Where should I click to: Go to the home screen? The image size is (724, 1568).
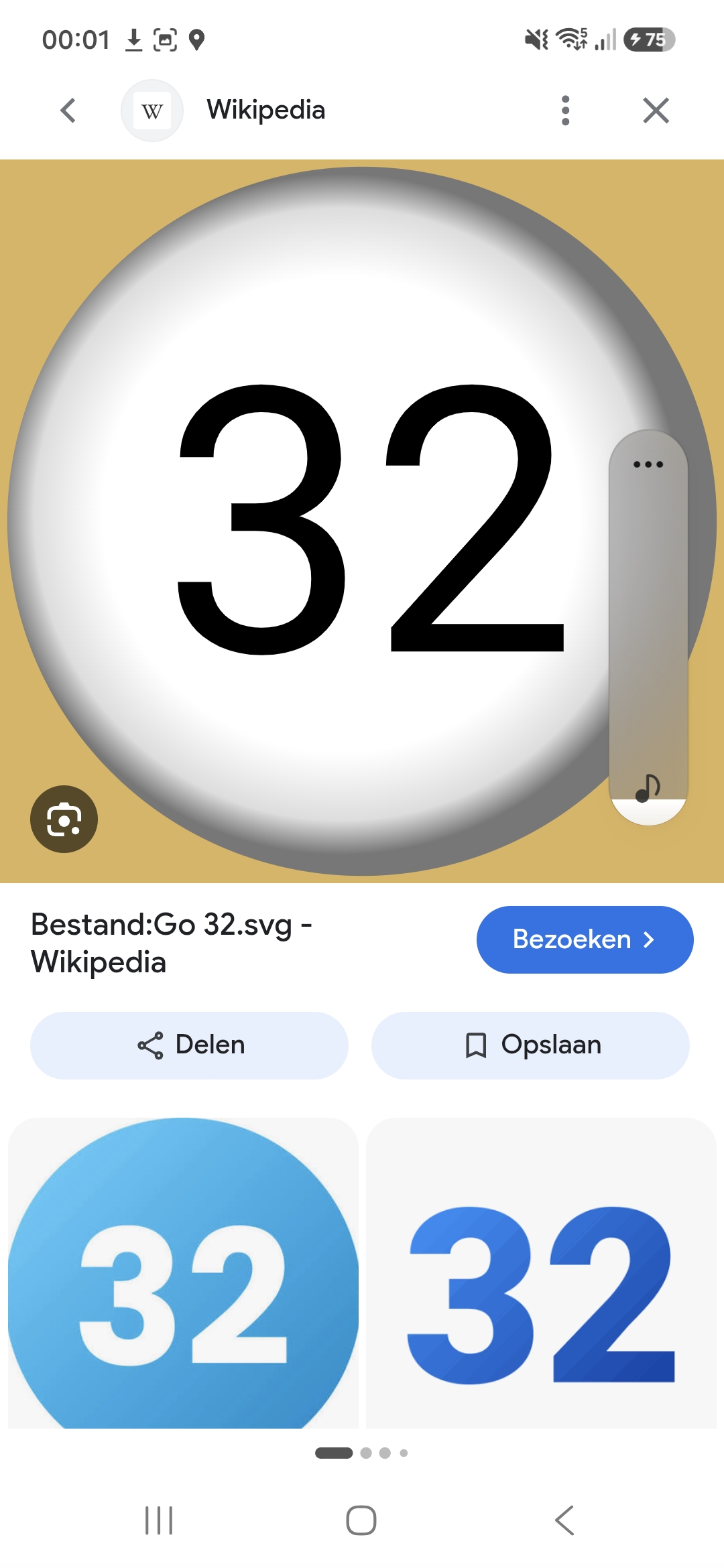361,1520
